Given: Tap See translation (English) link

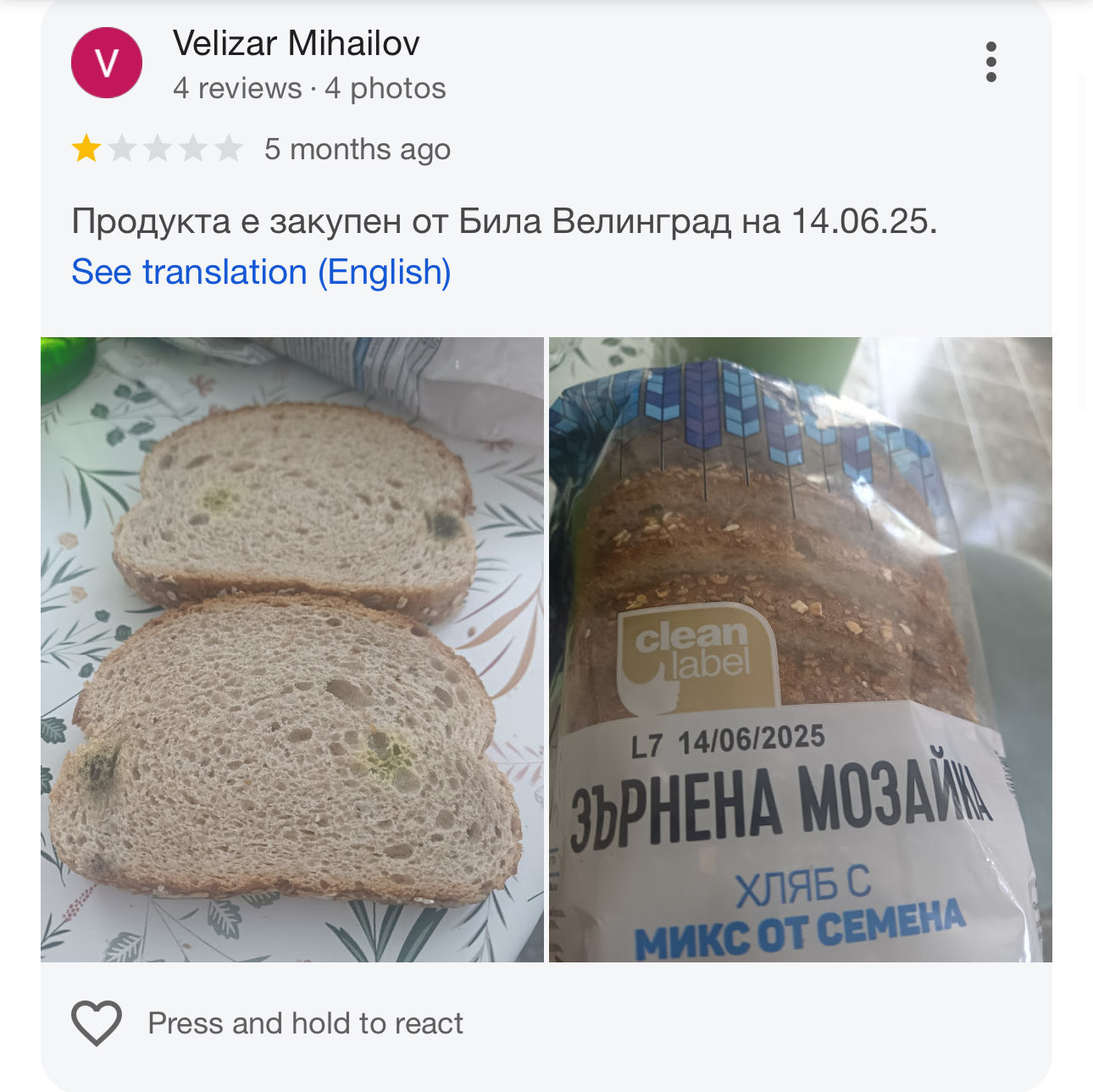Looking at the screenshot, I should 261,273.
